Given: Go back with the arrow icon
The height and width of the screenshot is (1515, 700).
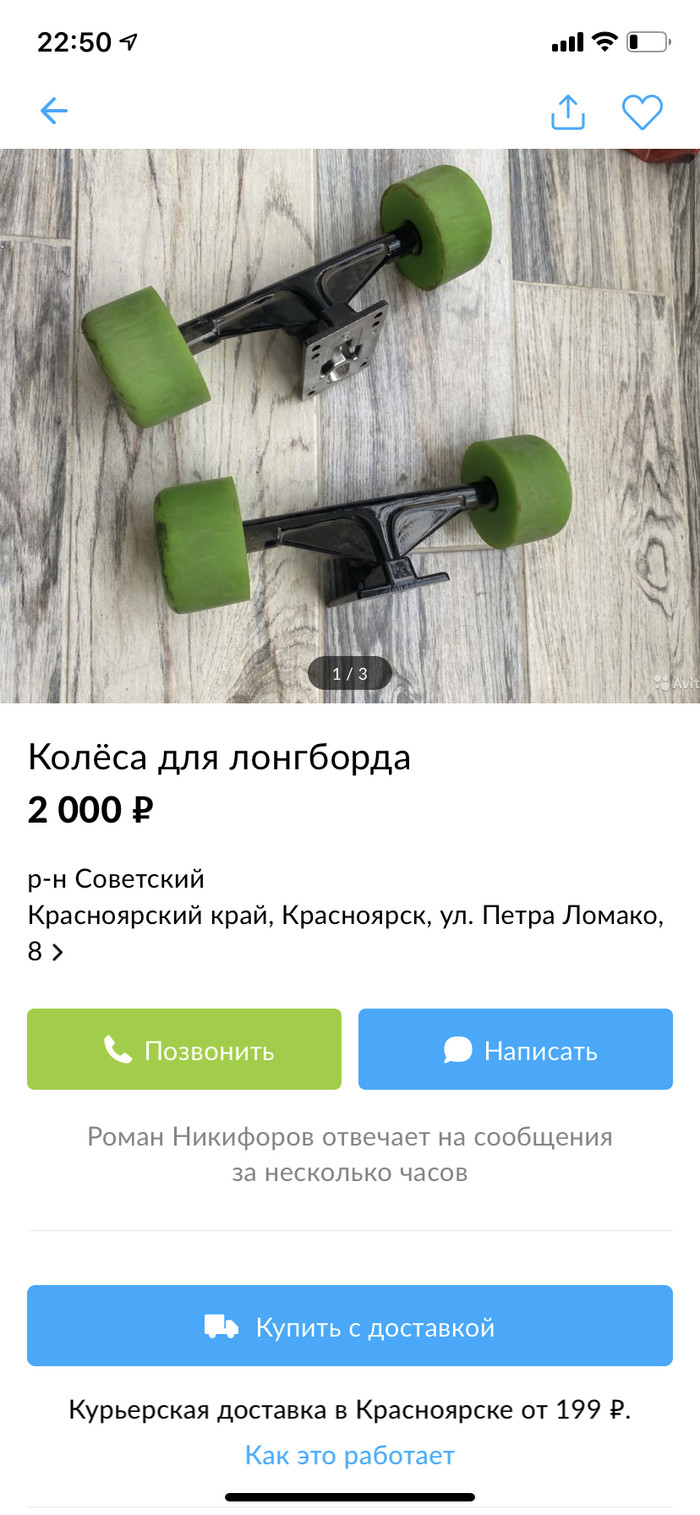Looking at the screenshot, I should tap(54, 111).
